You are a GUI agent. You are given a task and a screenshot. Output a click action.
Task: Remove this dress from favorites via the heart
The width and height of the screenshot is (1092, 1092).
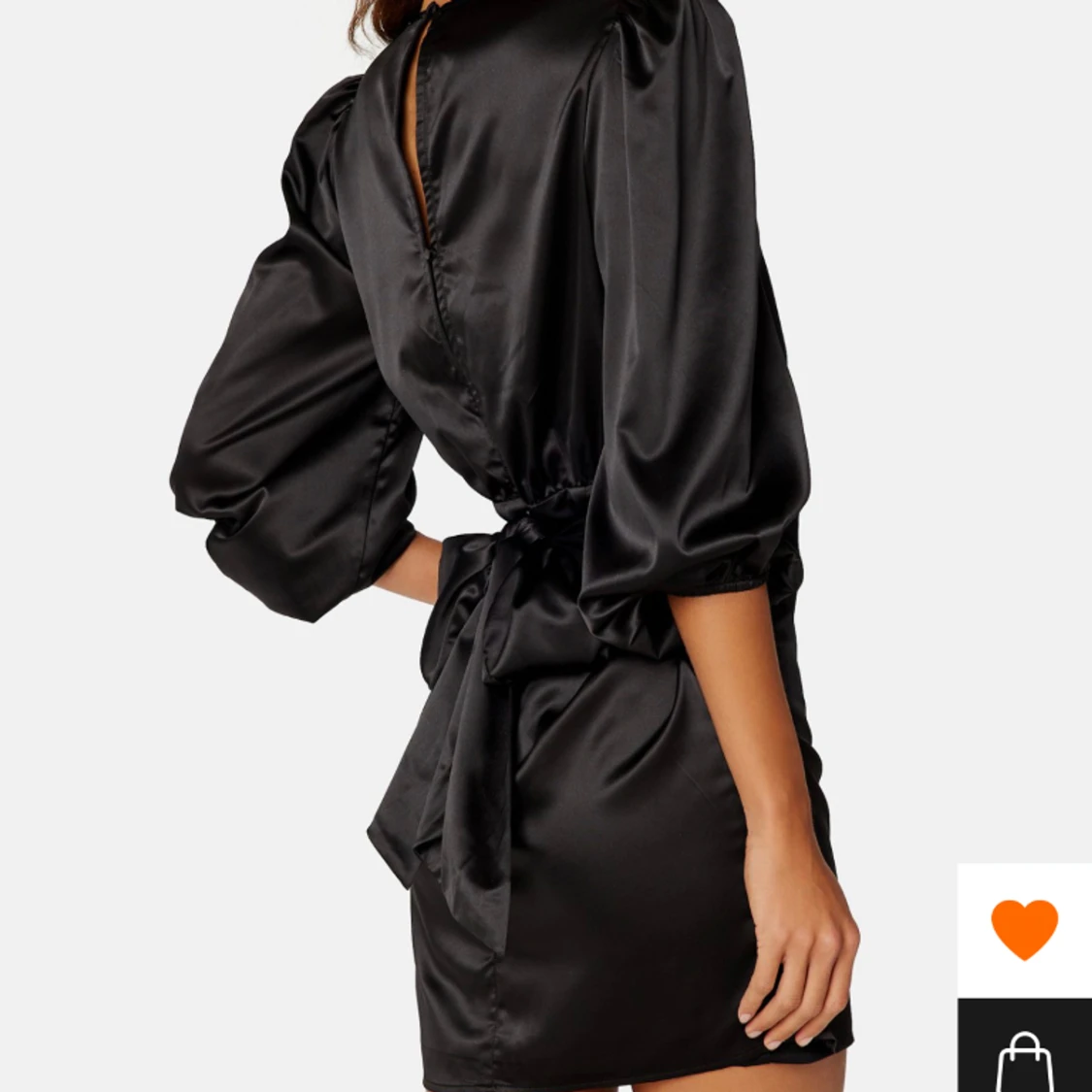[x=1024, y=929]
